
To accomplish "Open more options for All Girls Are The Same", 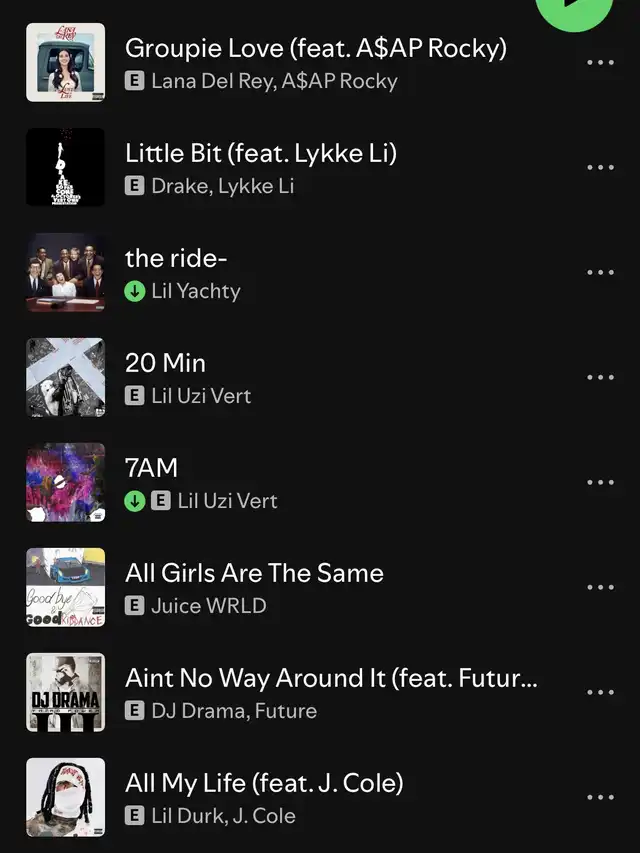I will tap(600, 587).
